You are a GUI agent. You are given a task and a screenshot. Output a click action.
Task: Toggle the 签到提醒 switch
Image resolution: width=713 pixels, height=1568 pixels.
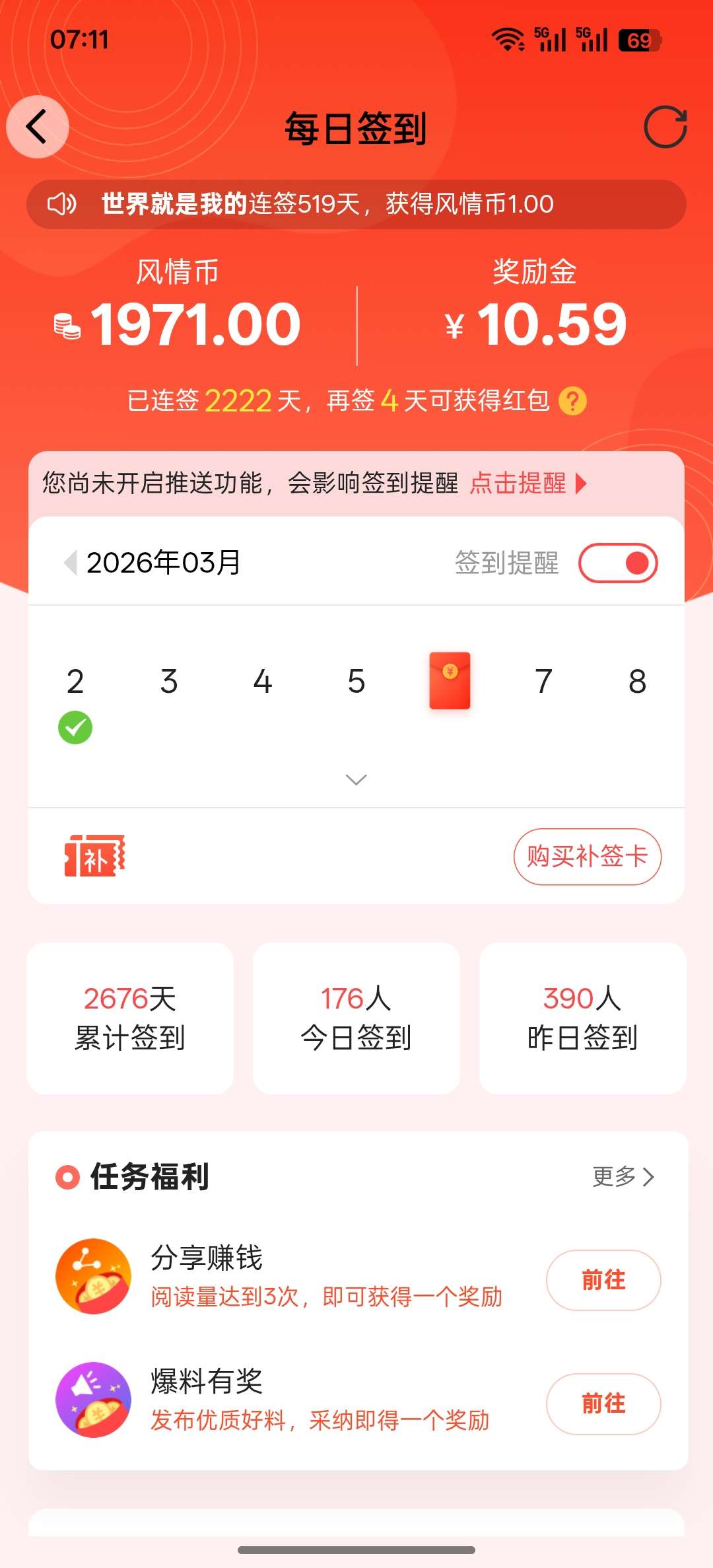tap(618, 563)
